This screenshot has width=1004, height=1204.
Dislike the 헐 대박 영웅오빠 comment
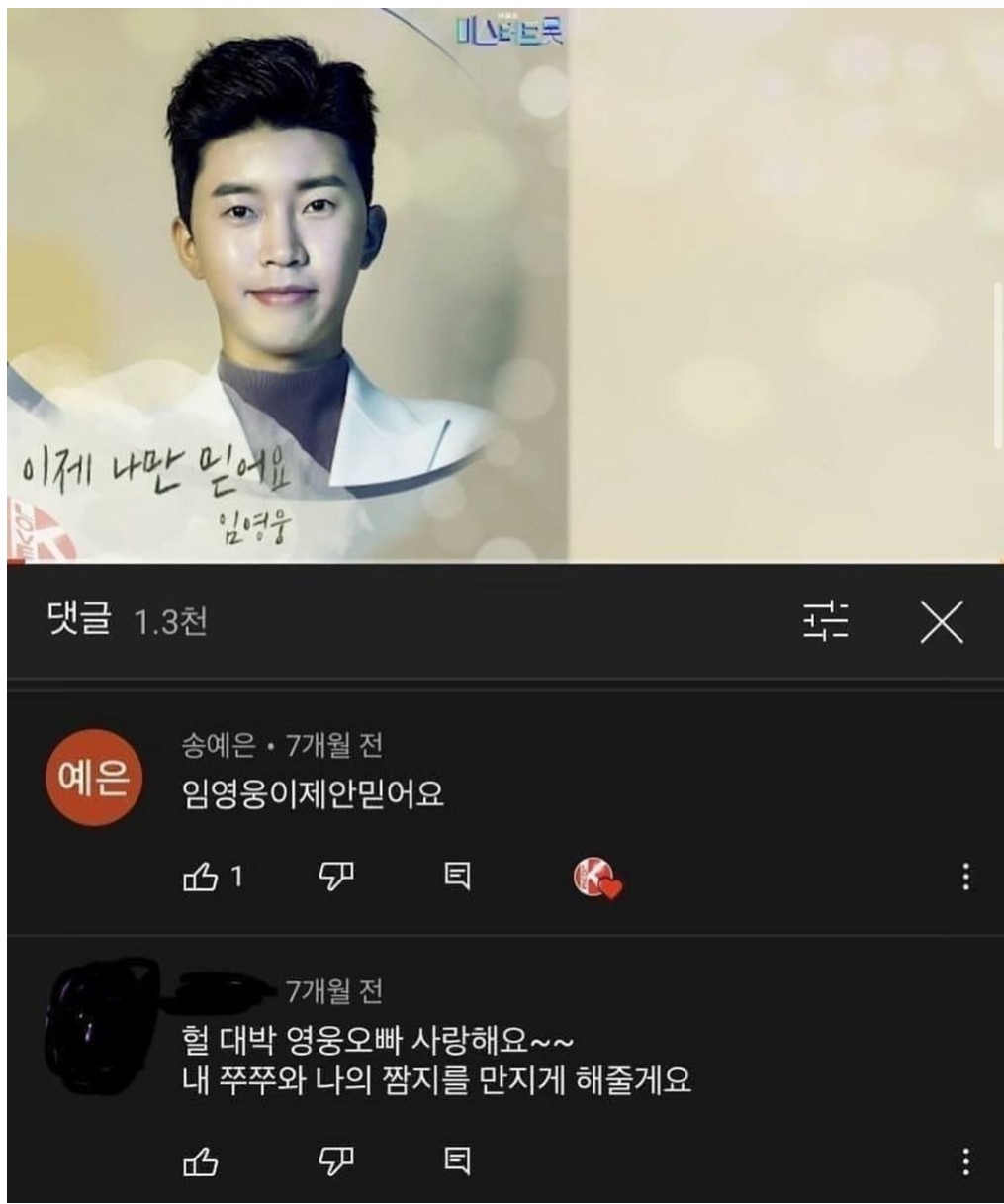336,1160
